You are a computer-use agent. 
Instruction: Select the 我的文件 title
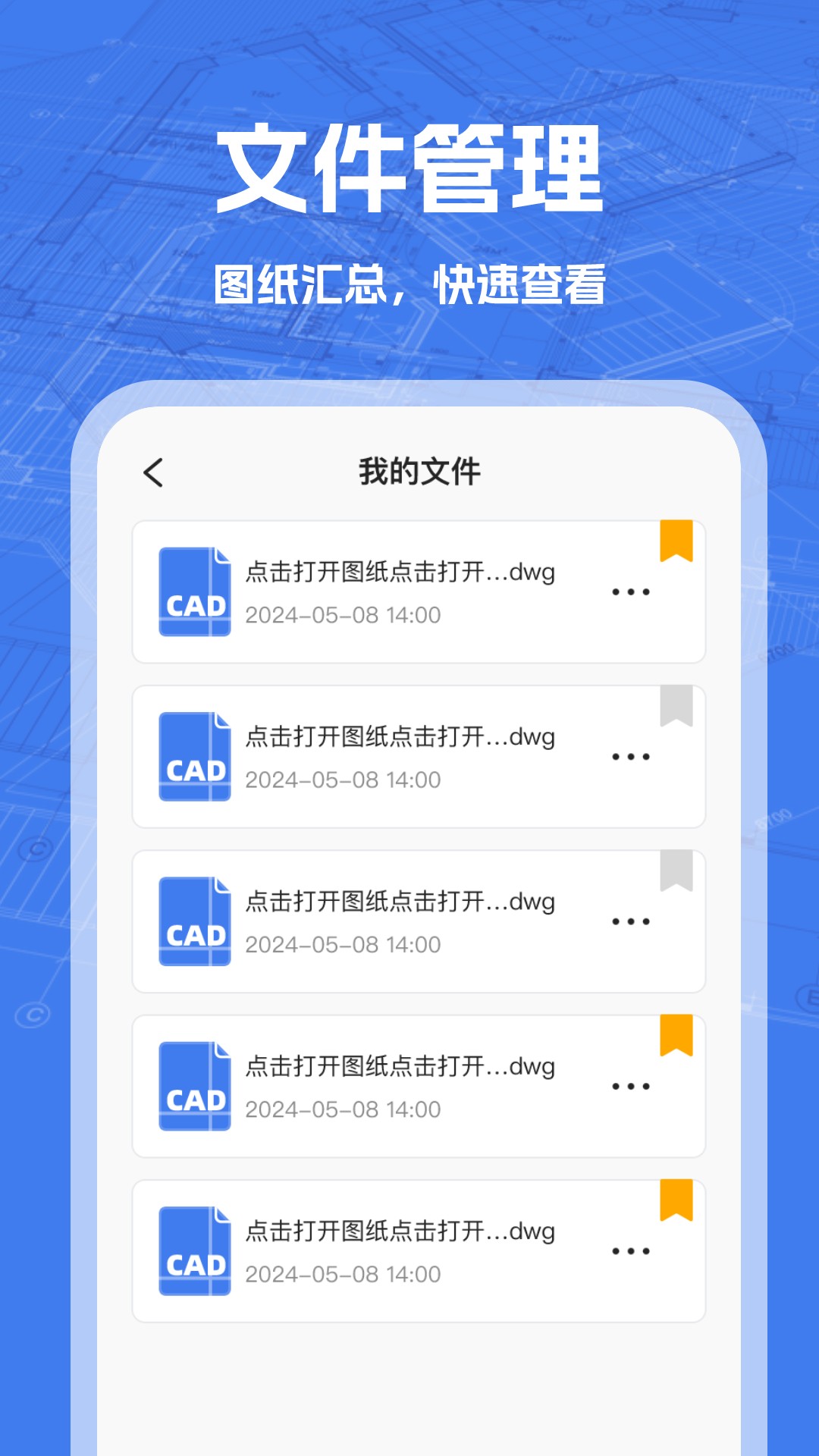click(419, 471)
